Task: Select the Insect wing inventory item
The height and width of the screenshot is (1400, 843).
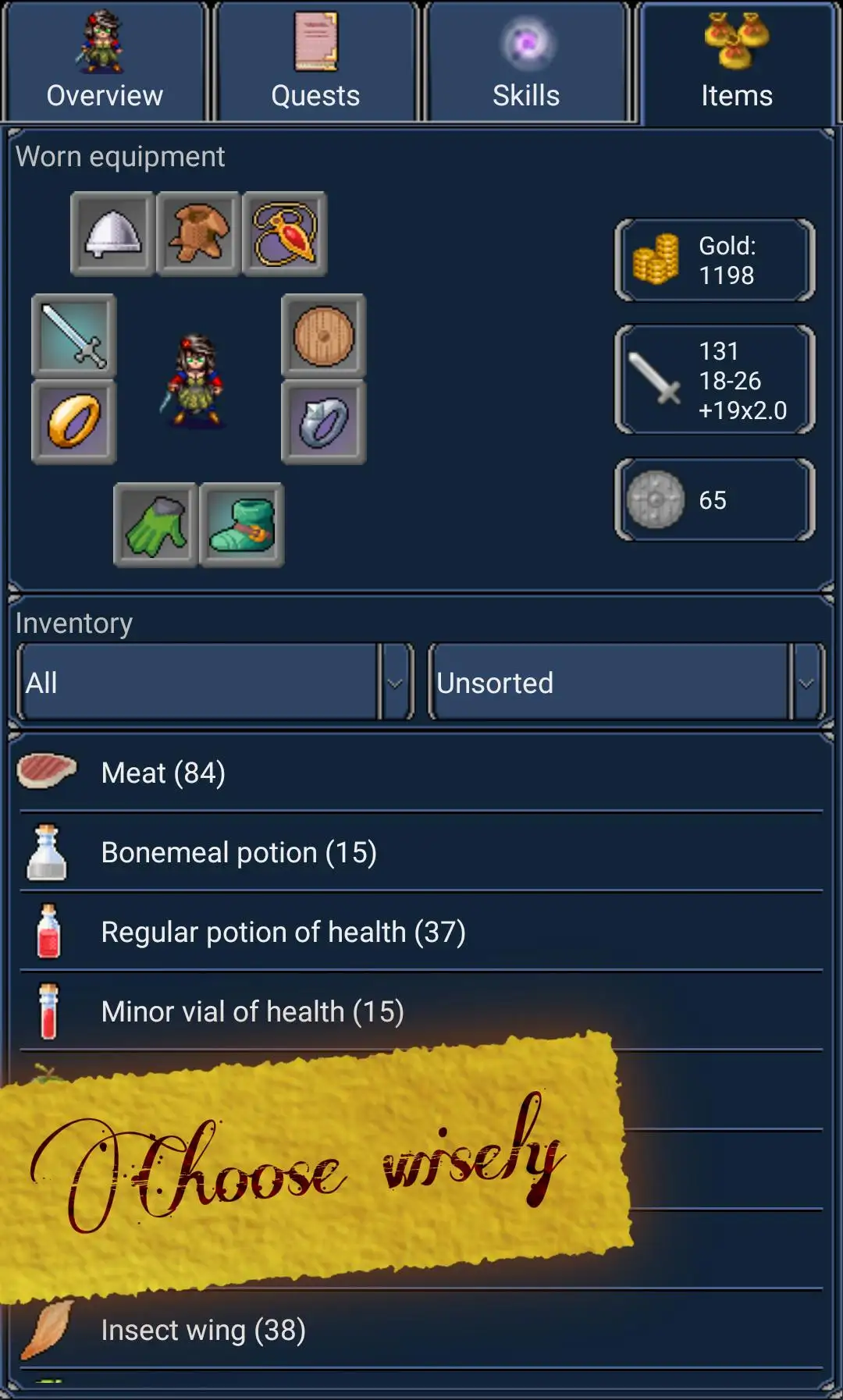Action: click(x=421, y=1330)
